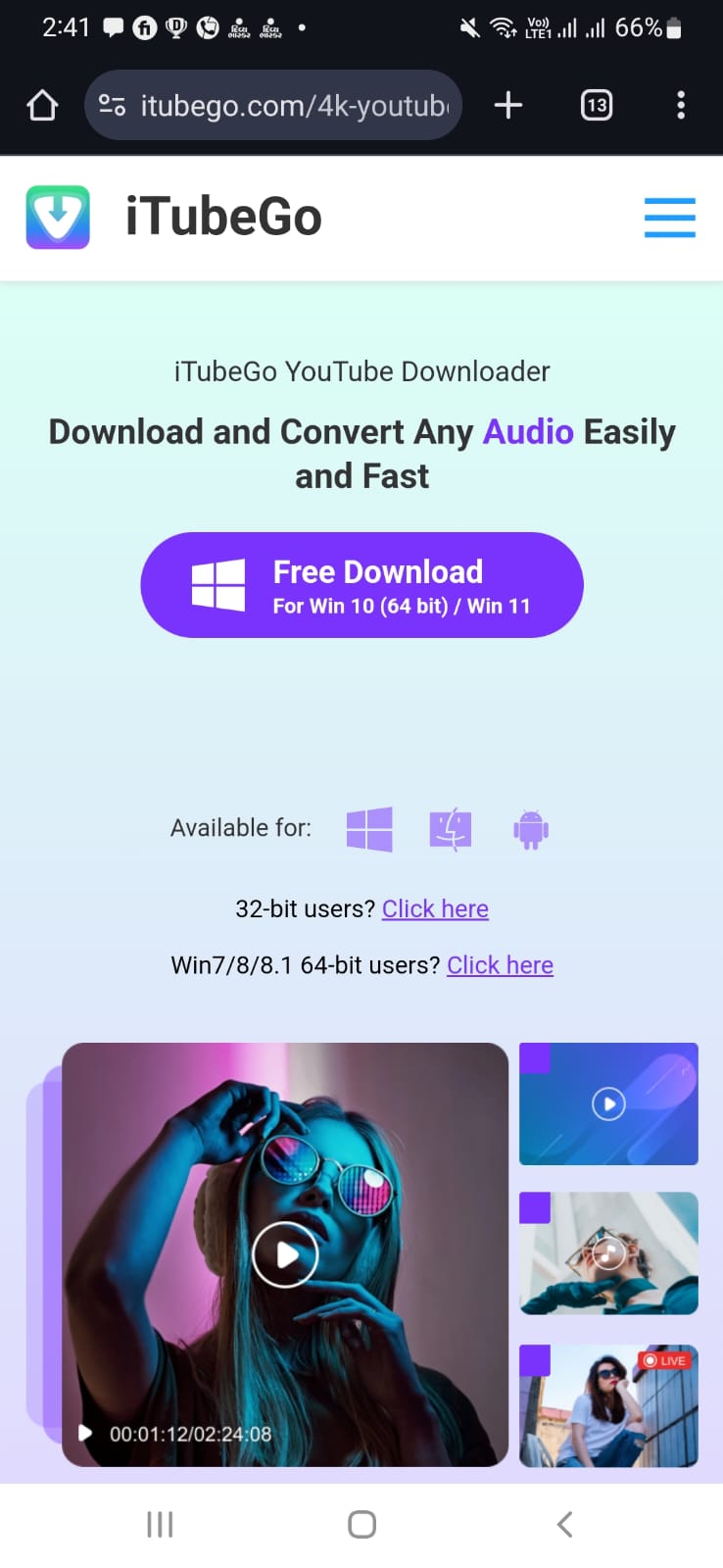
Task: Go back using system navigation
Action: (564, 1524)
